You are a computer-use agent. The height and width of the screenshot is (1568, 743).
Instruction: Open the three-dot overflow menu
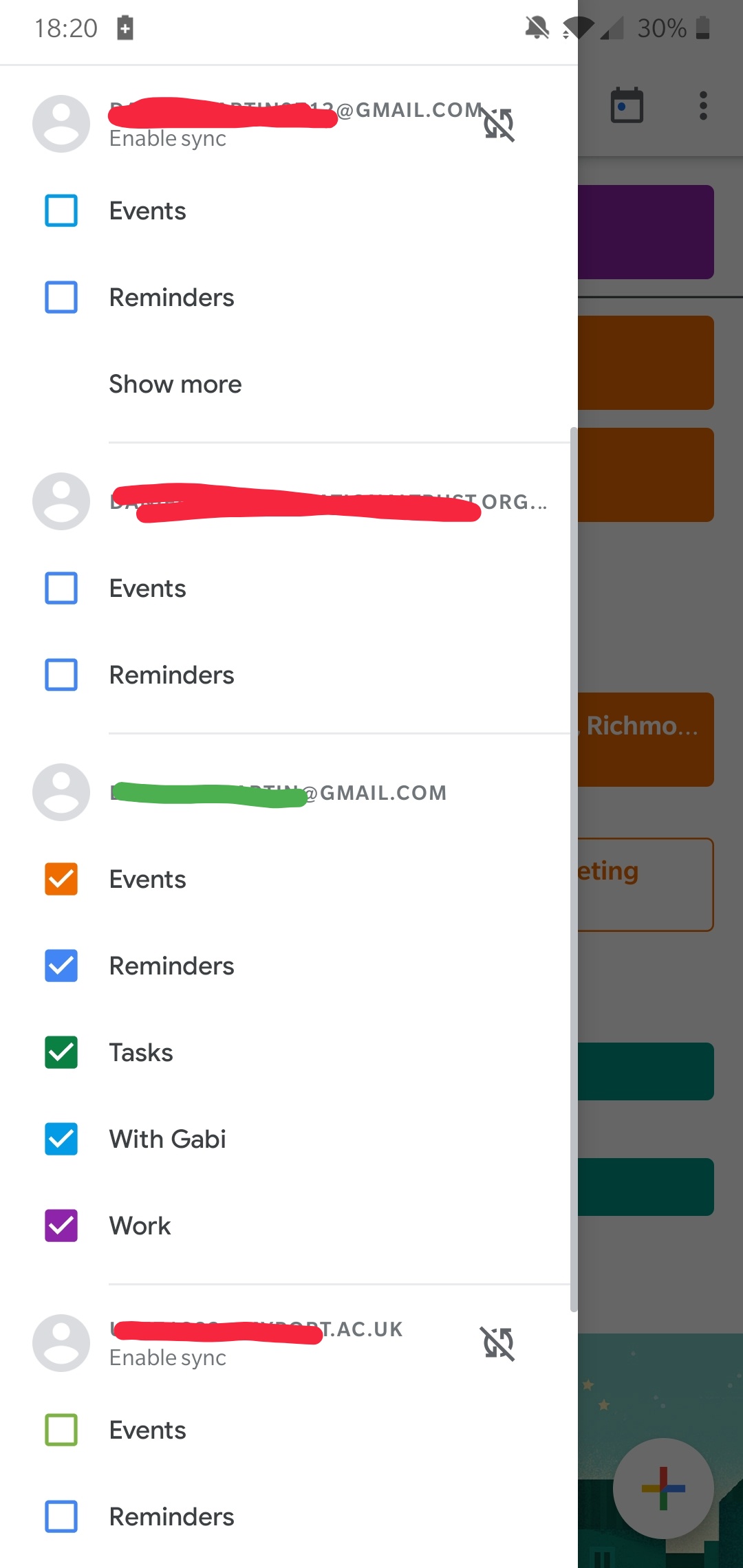point(702,105)
